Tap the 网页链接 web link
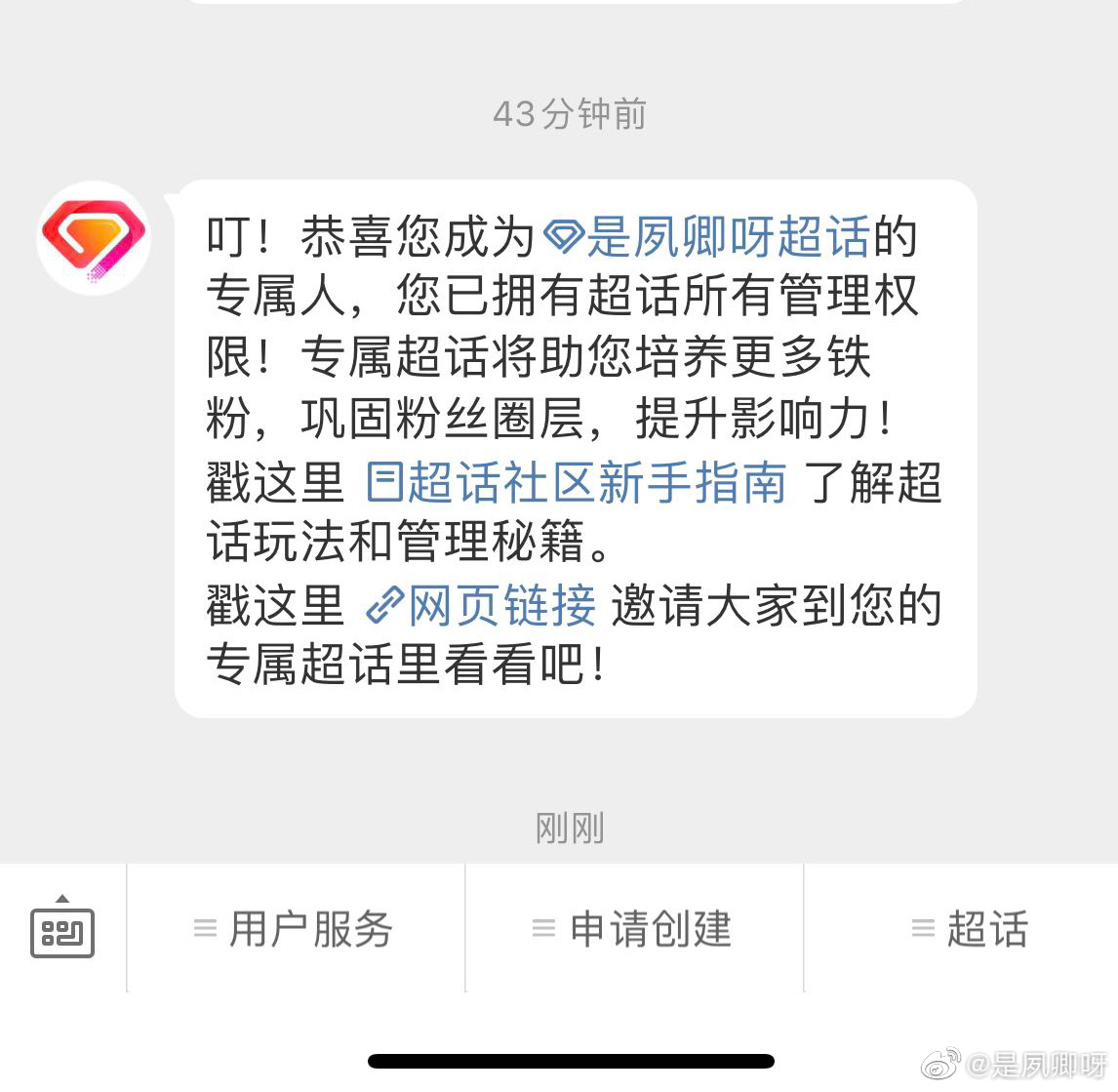 point(481,606)
